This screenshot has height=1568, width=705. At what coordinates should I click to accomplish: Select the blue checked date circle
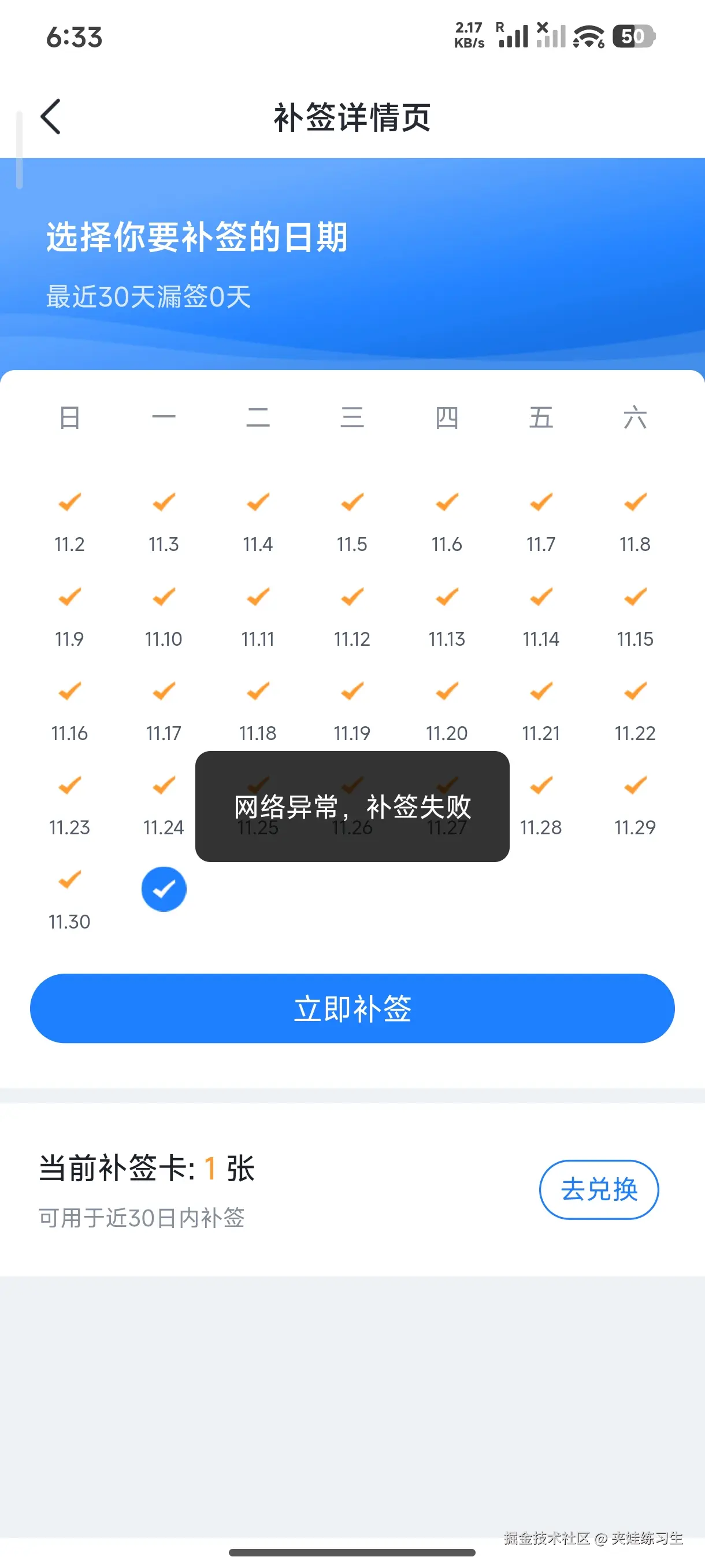coord(163,889)
